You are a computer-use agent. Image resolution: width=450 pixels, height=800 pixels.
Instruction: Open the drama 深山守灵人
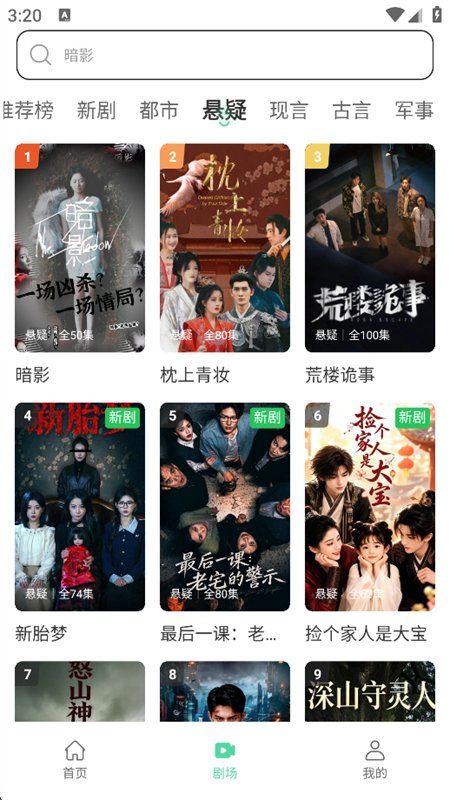[370, 691]
